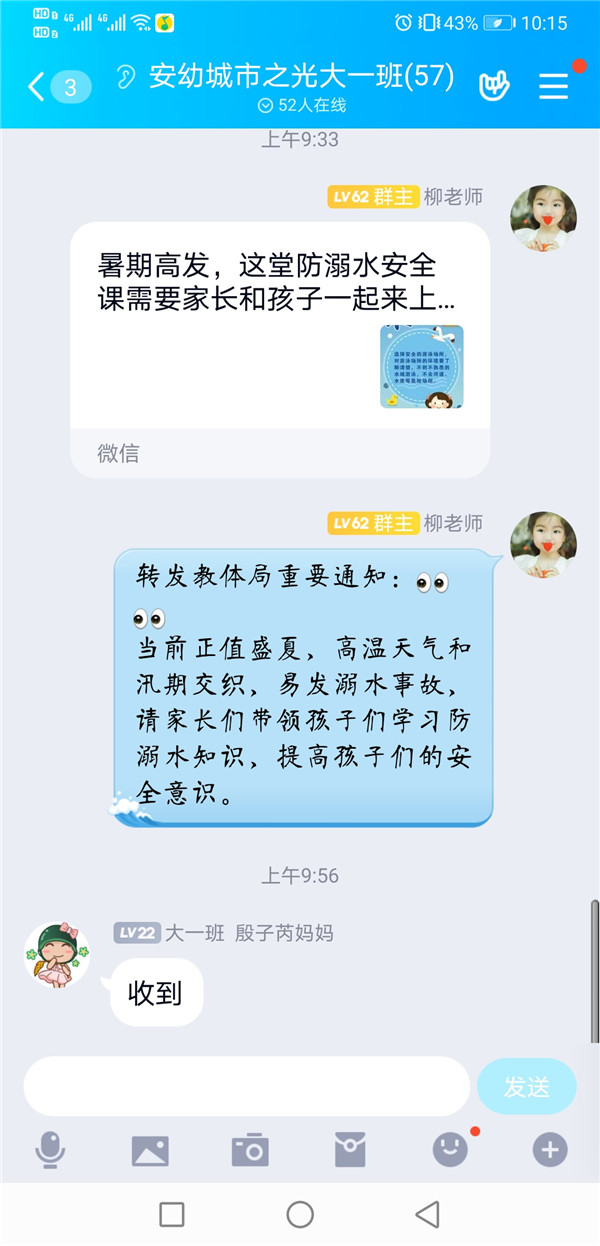Start voice input with microphone icon
The image size is (600, 1246).
tap(50, 1151)
